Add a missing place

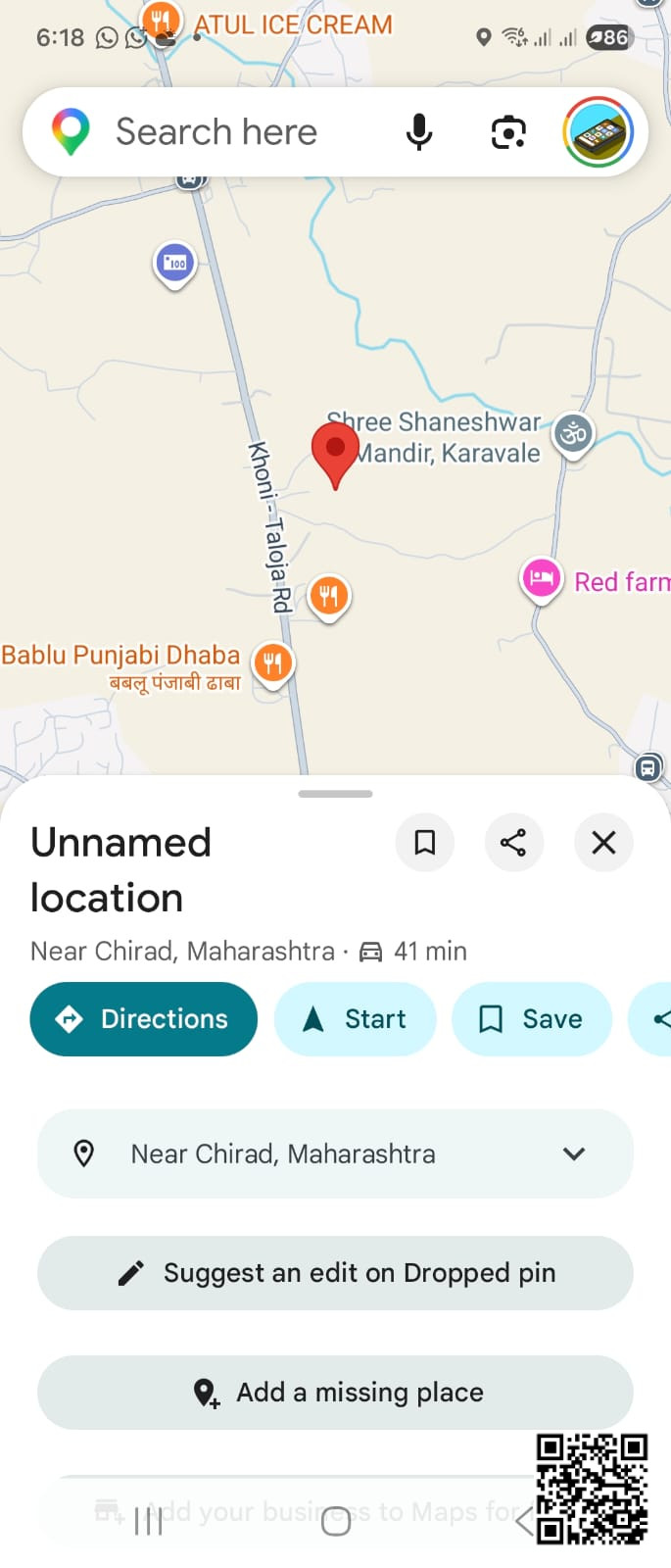point(335,1393)
